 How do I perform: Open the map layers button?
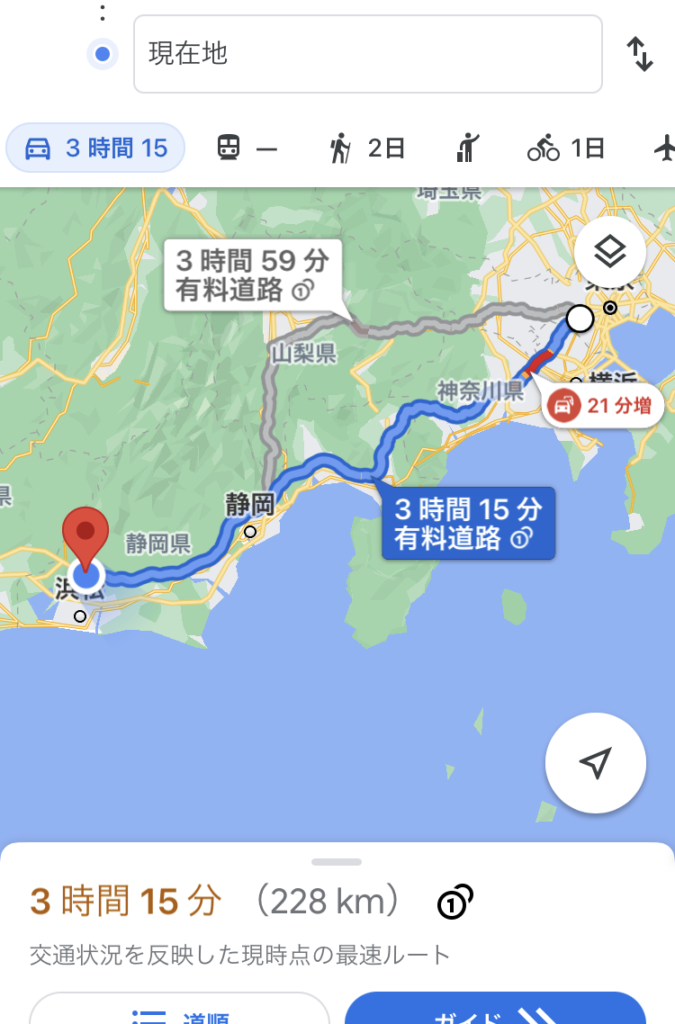coord(609,253)
